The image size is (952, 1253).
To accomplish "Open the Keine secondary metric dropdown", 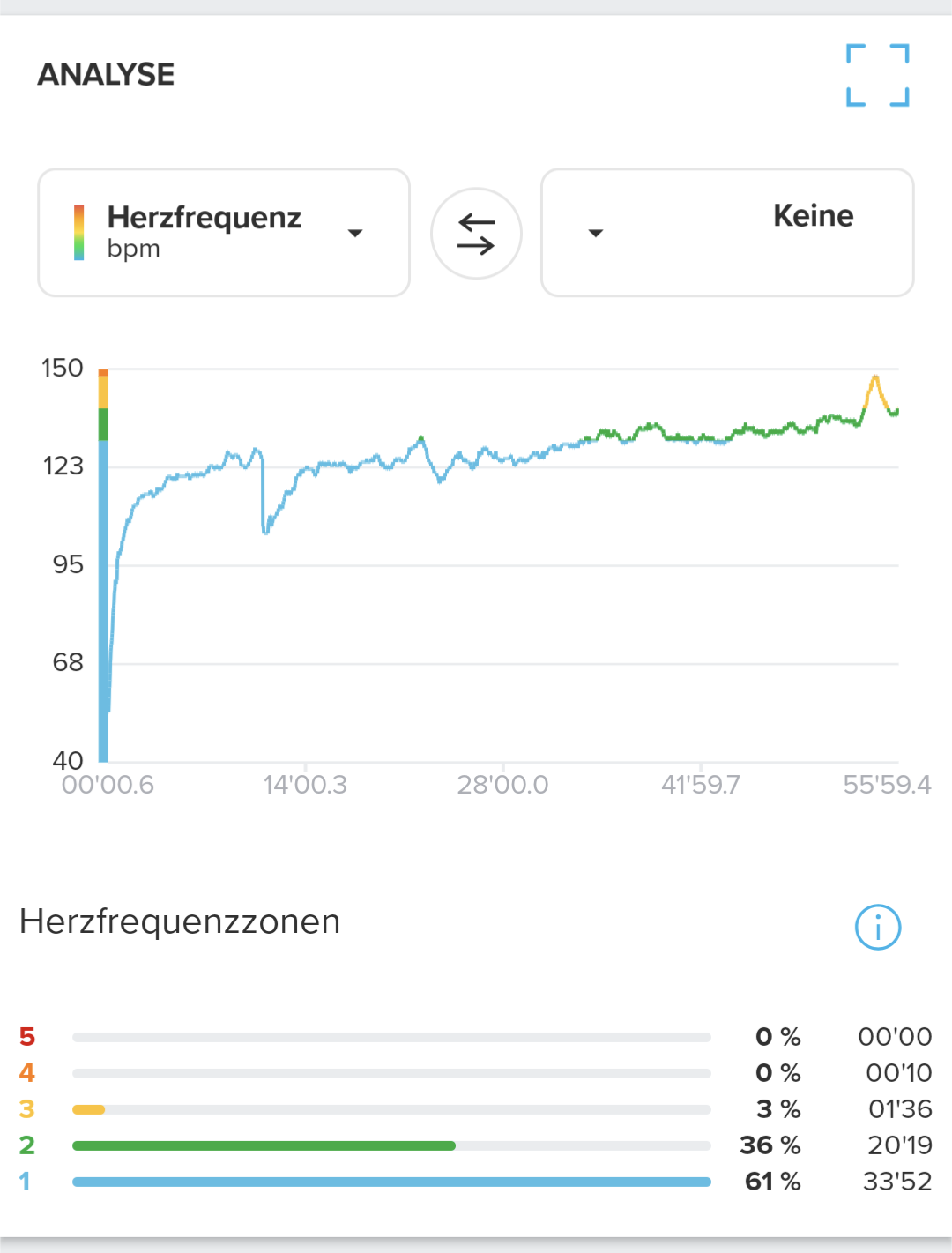I will (726, 233).
